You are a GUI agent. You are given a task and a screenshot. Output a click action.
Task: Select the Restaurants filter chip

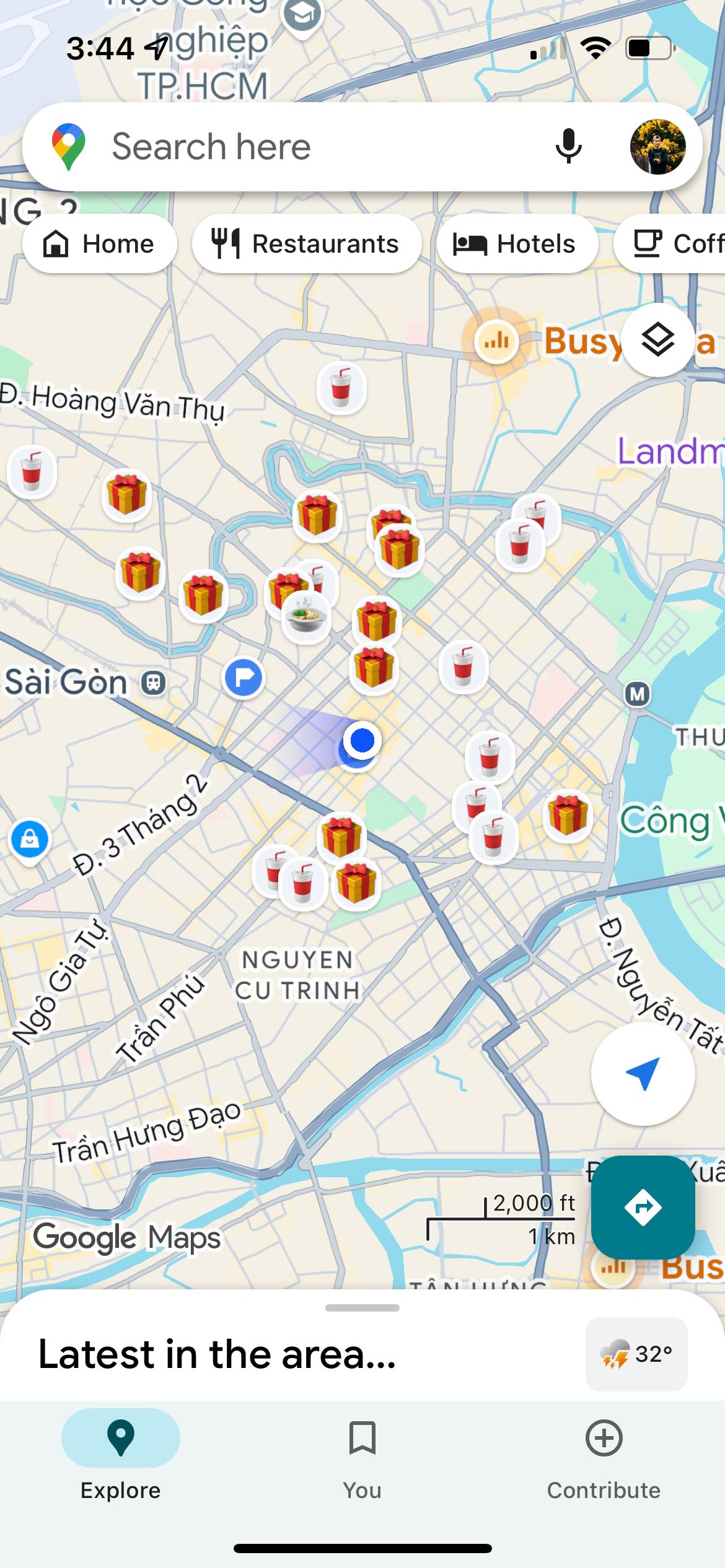coord(307,243)
